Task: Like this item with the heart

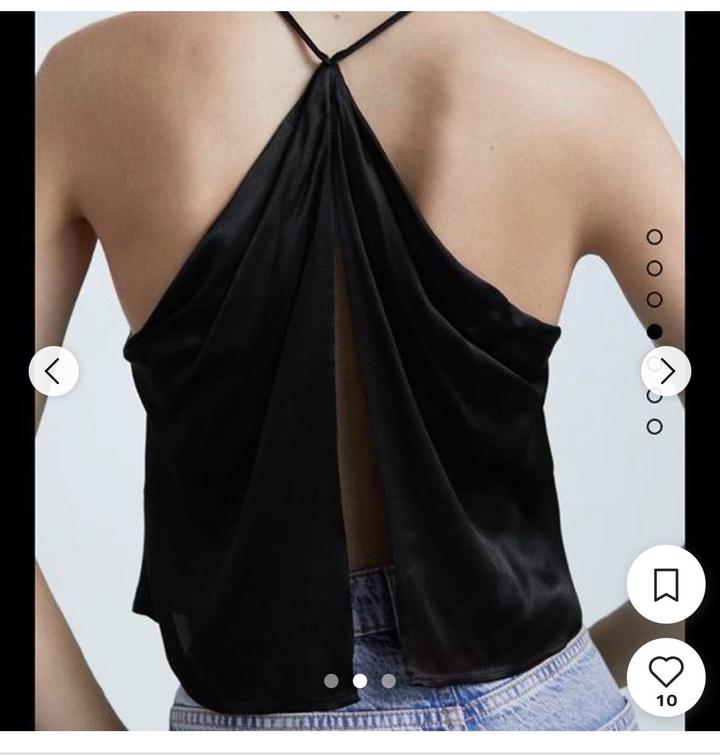Action: 666,672
